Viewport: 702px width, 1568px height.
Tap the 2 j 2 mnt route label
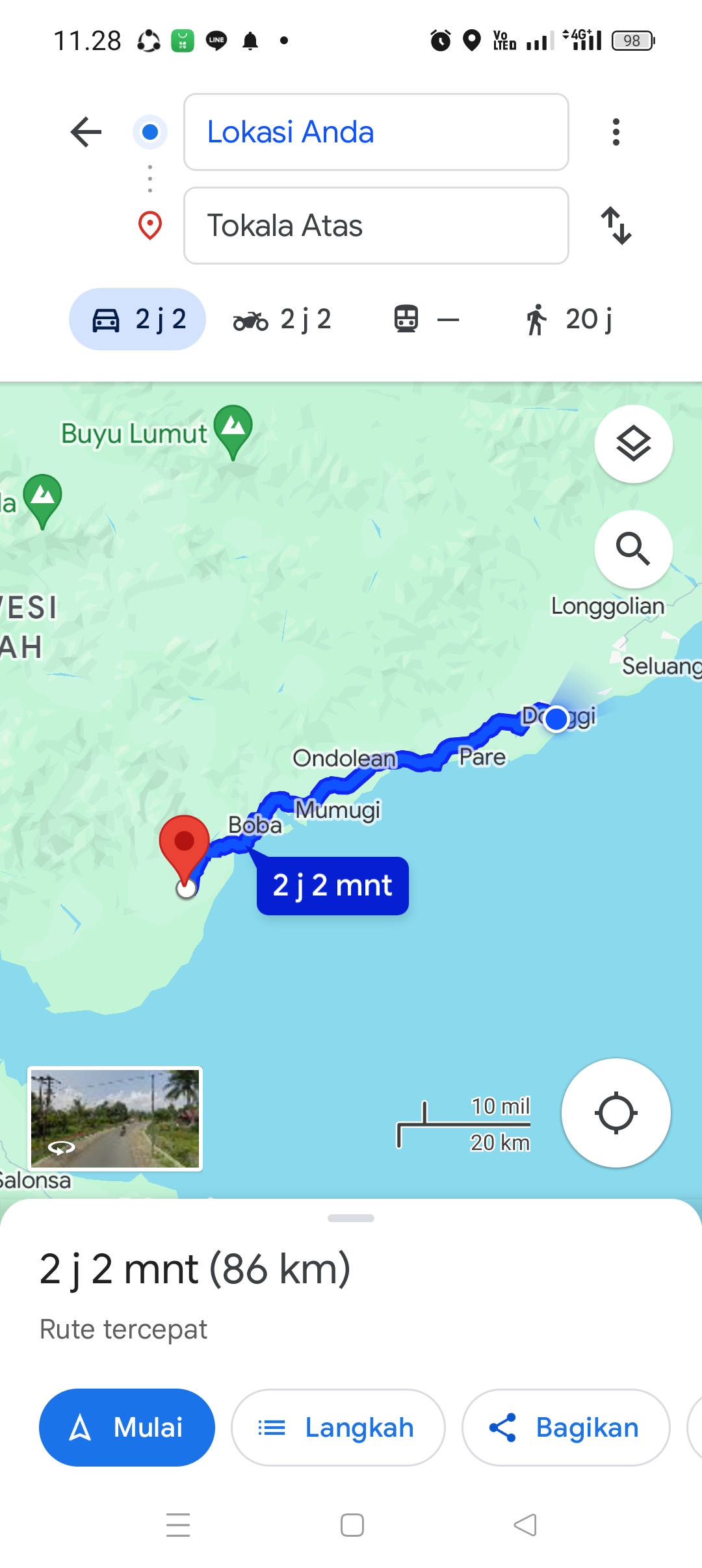[x=332, y=885]
